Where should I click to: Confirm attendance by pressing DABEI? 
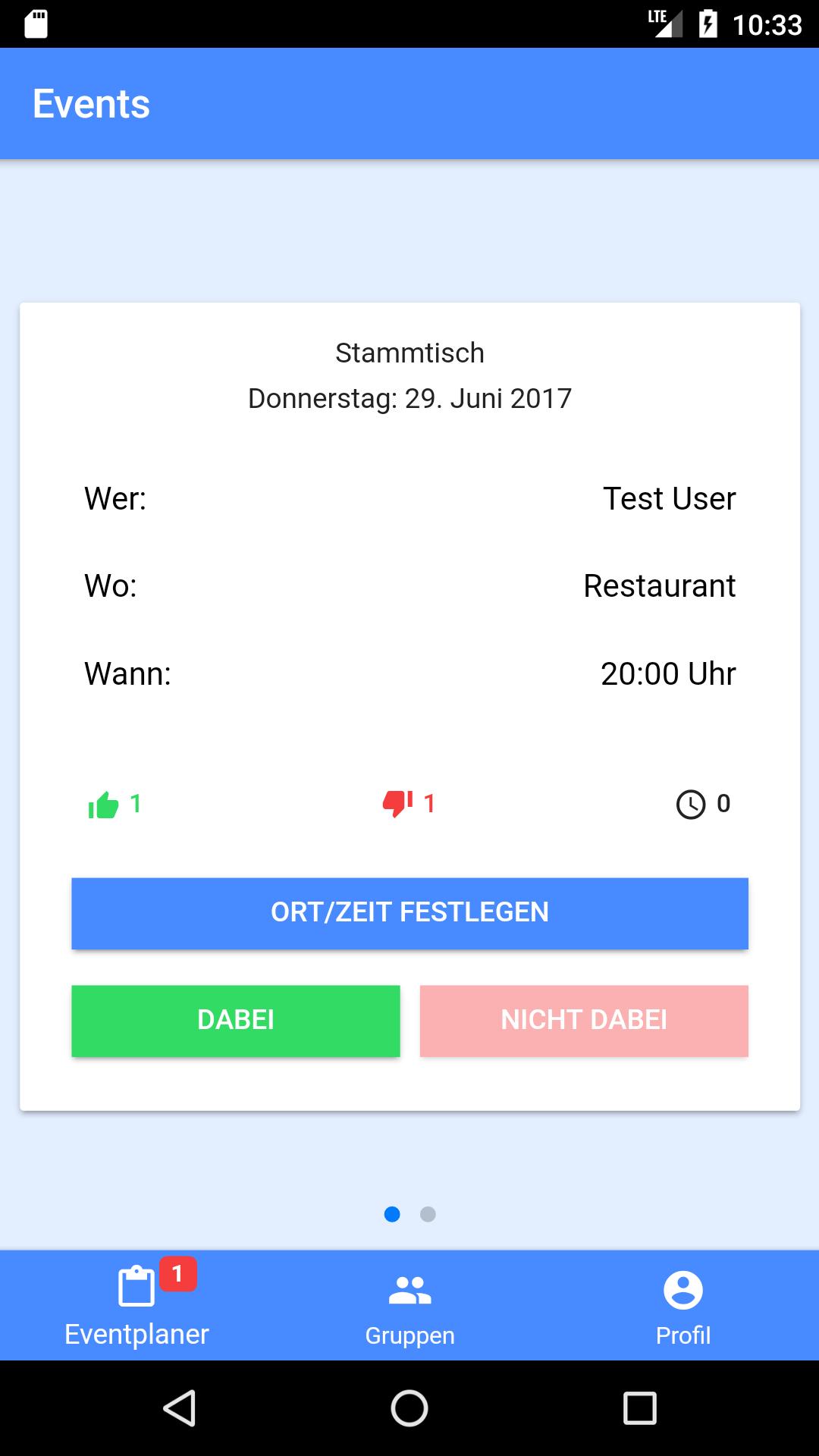[236, 1020]
